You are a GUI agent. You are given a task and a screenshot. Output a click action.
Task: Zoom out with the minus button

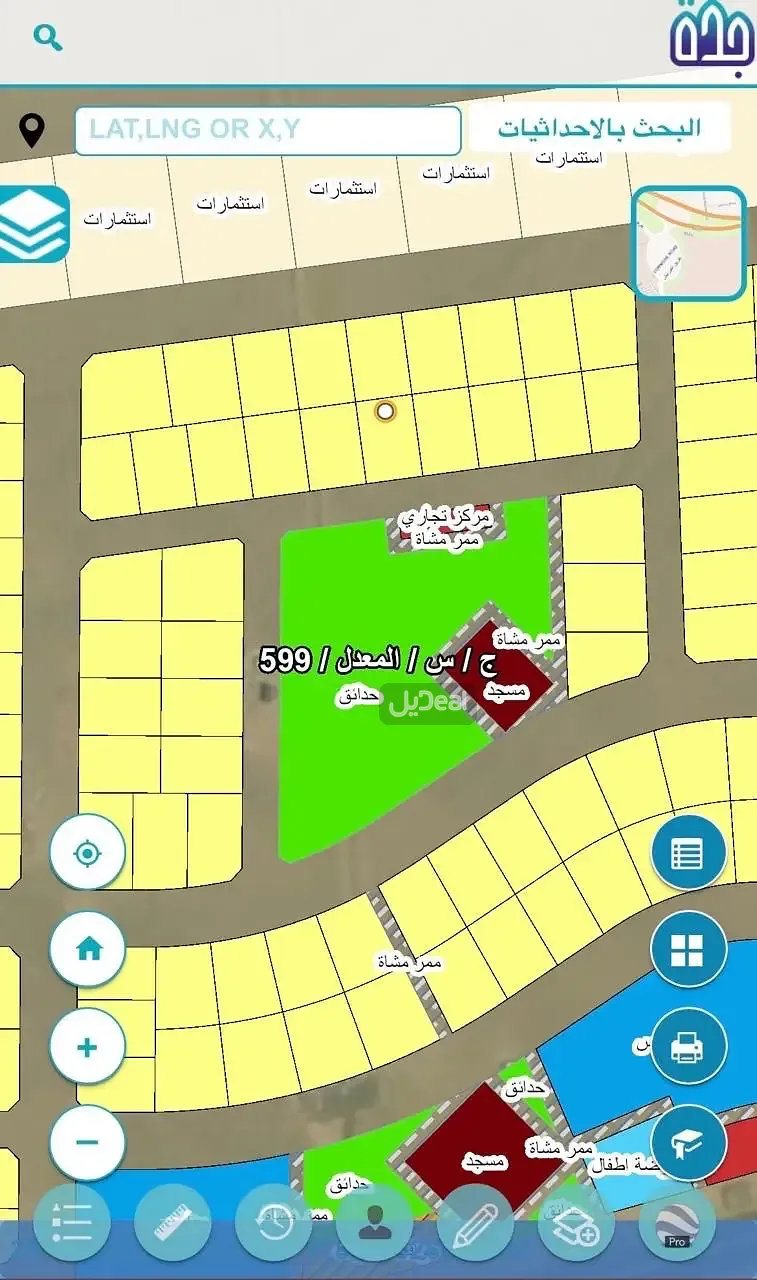(x=87, y=1142)
